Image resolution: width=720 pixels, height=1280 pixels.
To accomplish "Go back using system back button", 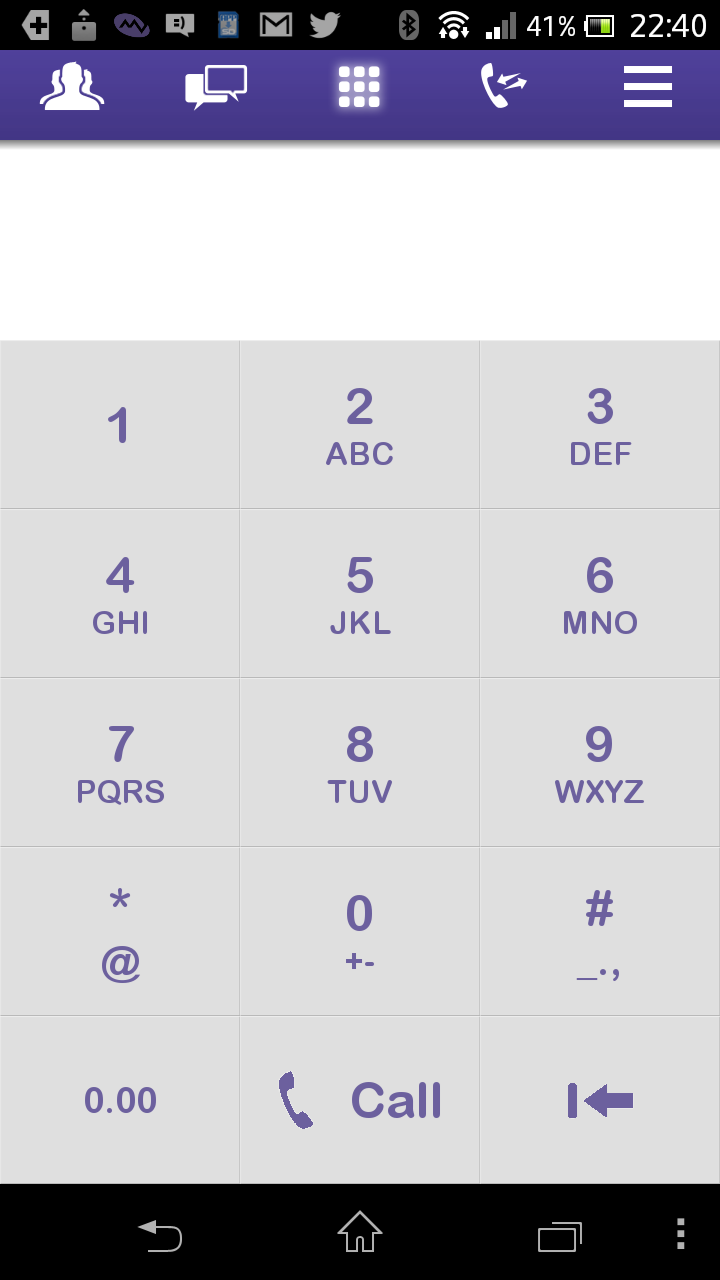I will tap(160, 1236).
